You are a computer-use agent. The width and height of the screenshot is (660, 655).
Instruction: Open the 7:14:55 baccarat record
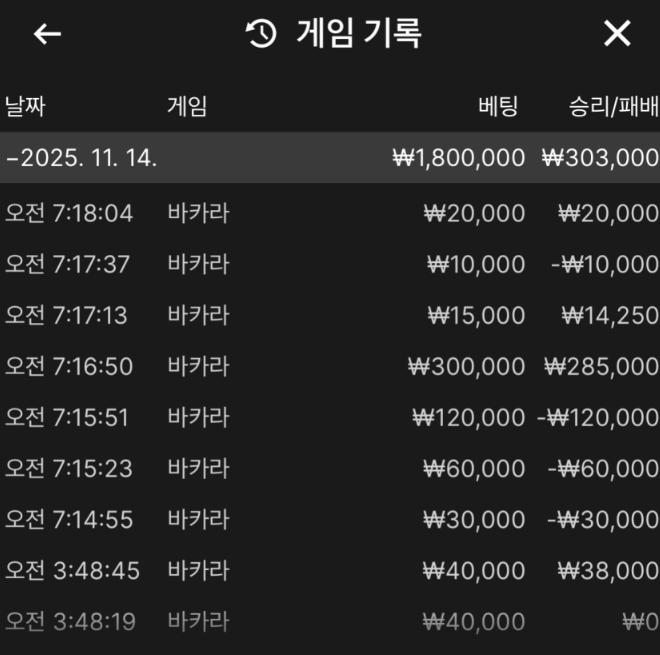[x=330, y=519]
